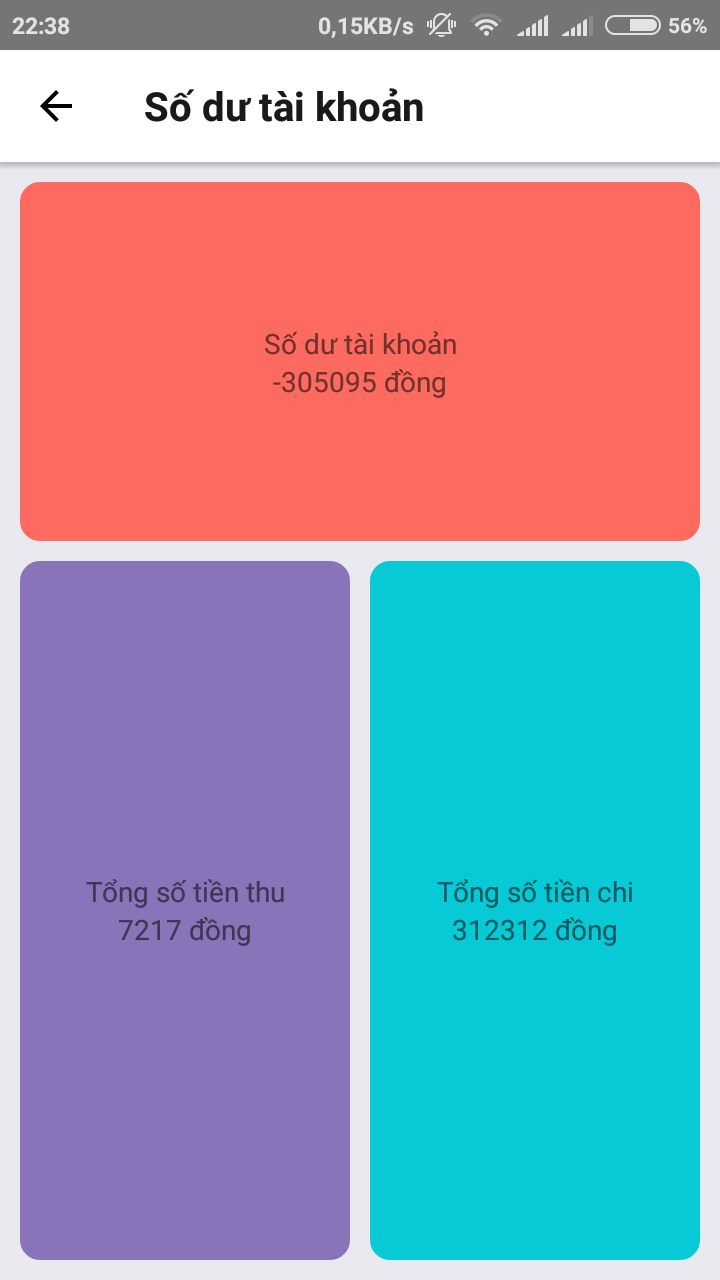This screenshot has width=720, height=1280.
Task: Click the Số dư tài khoản title
Action: (x=283, y=105)
